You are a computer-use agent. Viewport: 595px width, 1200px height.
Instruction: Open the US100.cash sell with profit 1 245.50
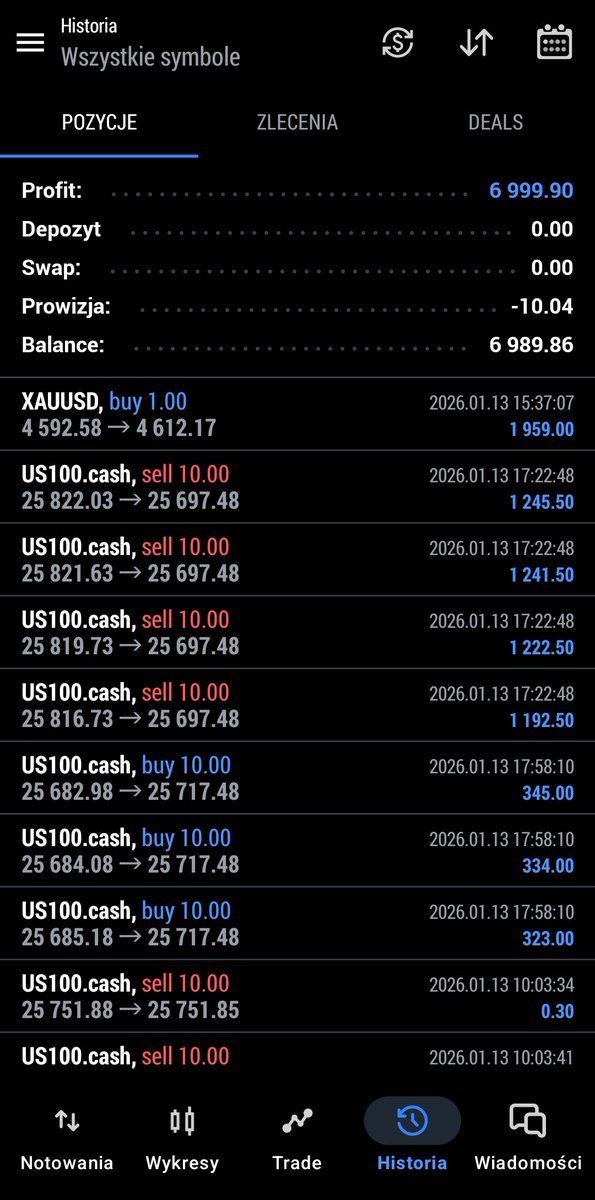point(297,488)
